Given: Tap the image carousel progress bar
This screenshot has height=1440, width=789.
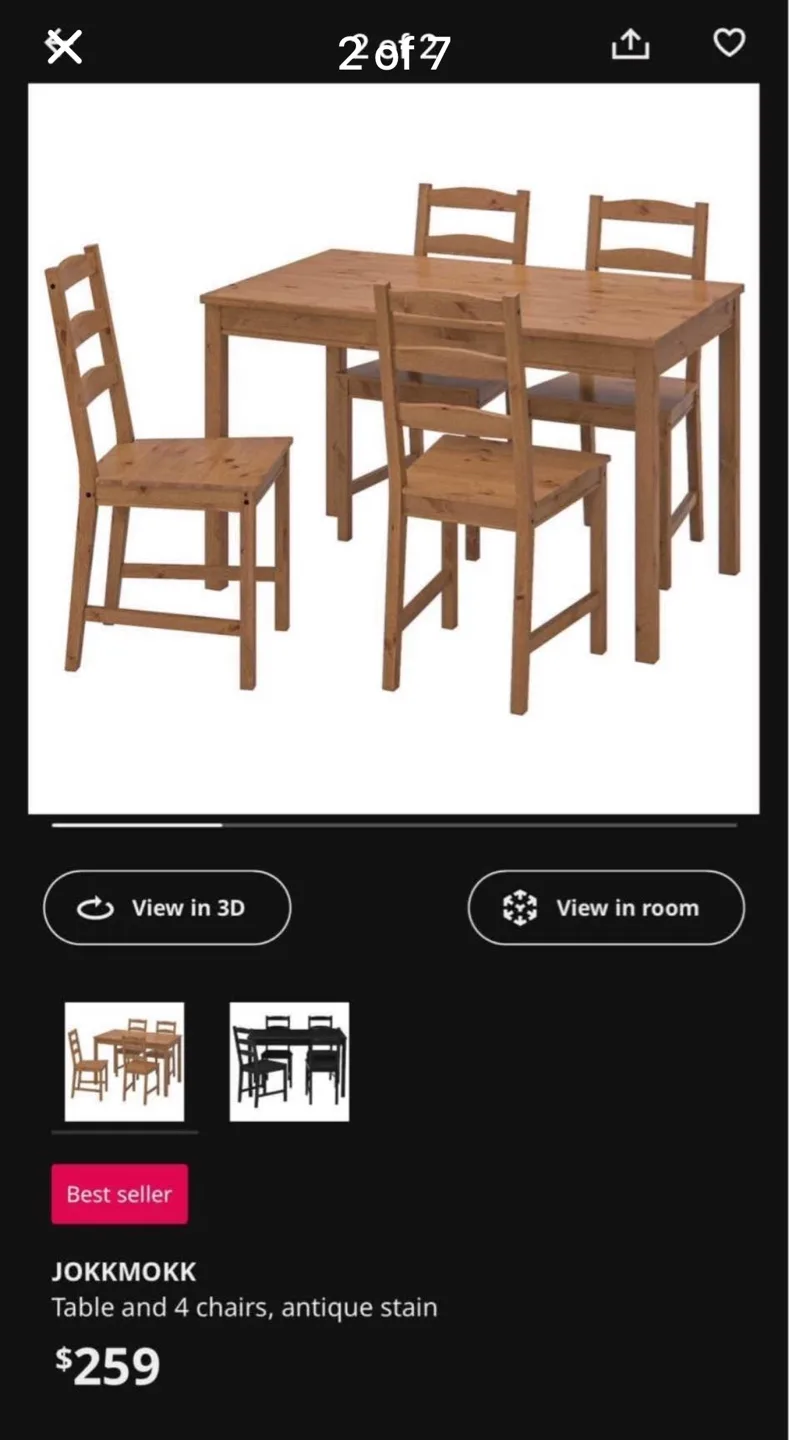Looking at the screenshot, I should (x=136, y=824).
